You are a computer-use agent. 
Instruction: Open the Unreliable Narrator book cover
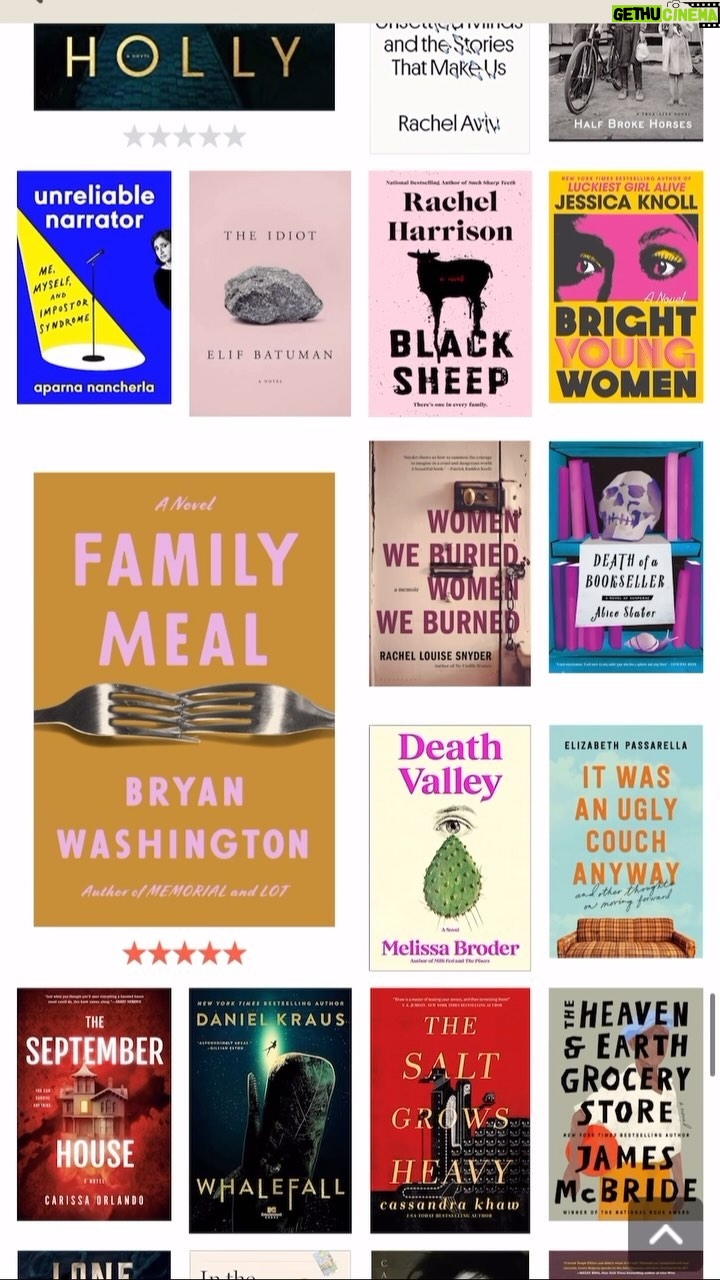[x=94, y=287]
